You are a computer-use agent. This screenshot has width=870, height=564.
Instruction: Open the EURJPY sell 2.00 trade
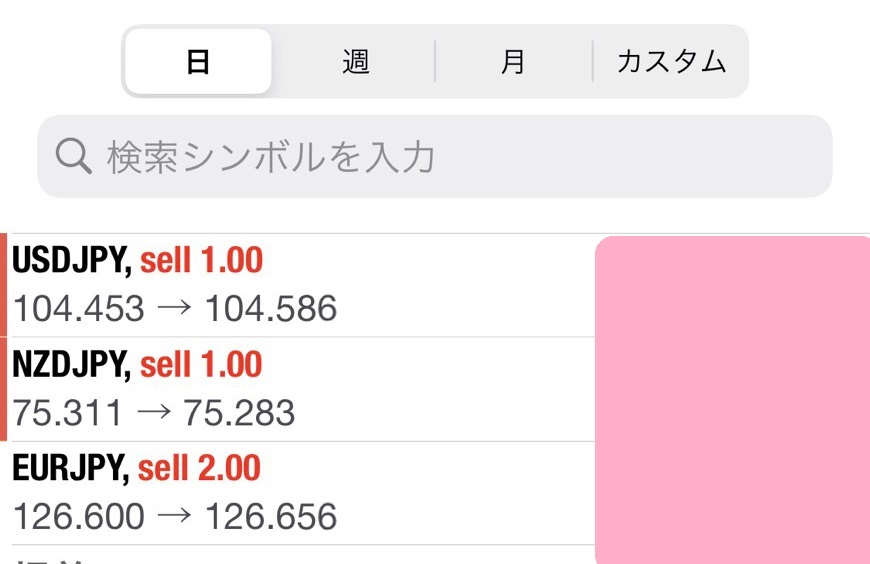point(300,493)
